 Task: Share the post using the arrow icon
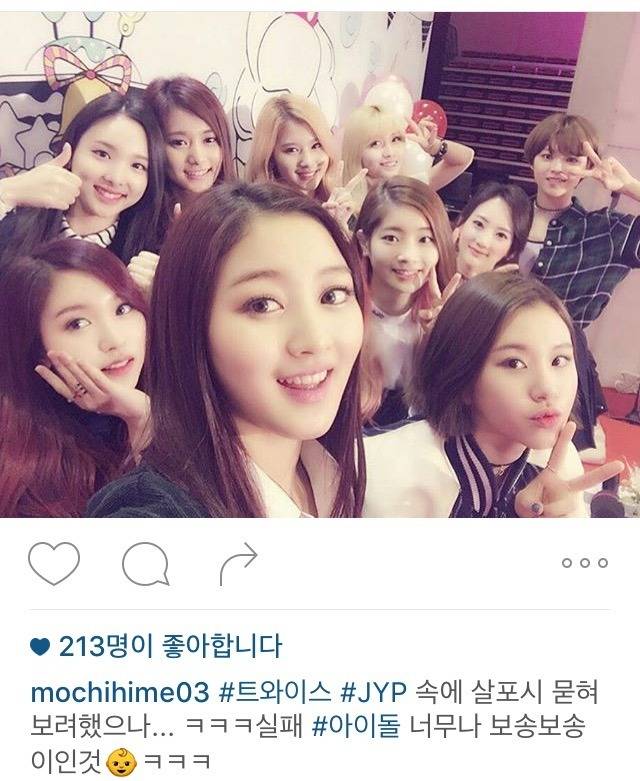(237, 564)
